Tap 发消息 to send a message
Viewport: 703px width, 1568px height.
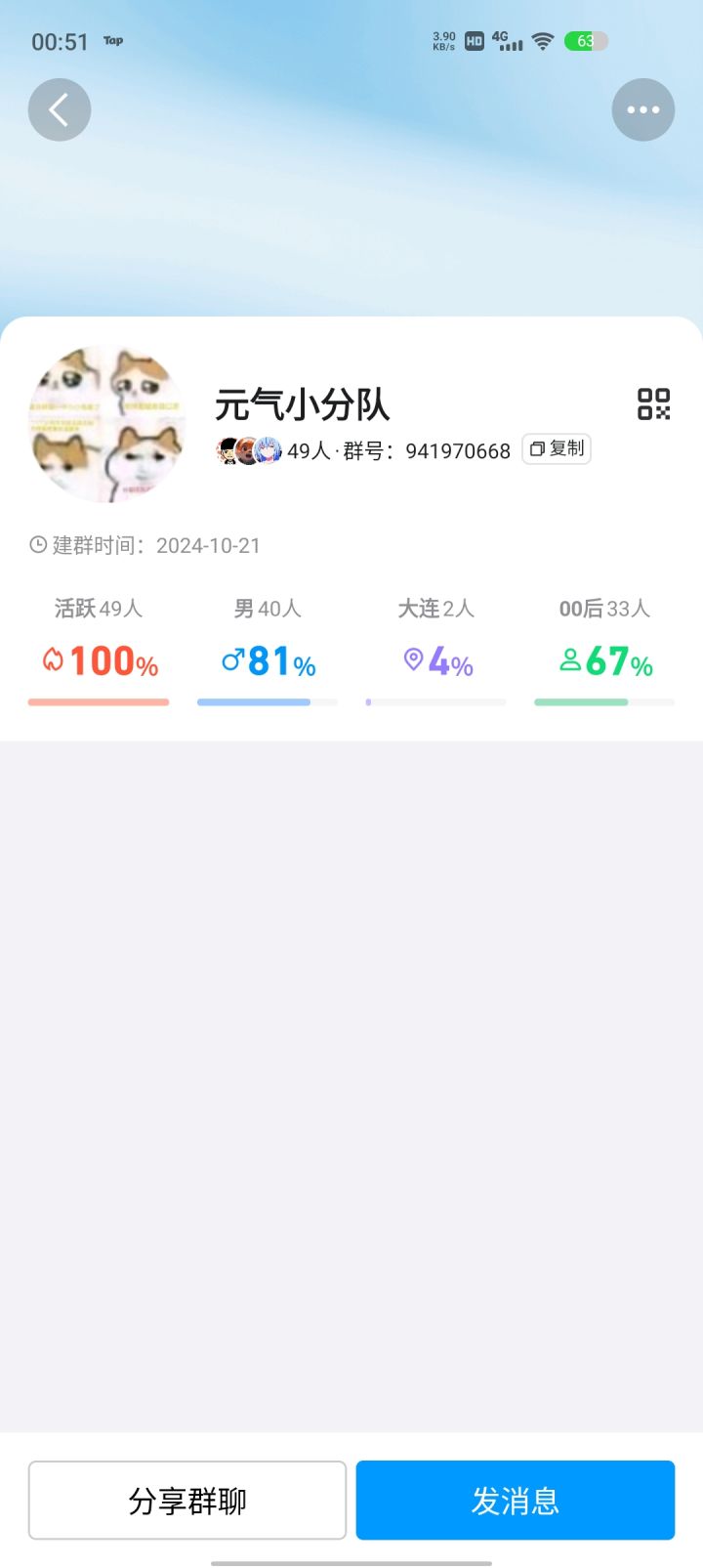(x=515, y=1500)
